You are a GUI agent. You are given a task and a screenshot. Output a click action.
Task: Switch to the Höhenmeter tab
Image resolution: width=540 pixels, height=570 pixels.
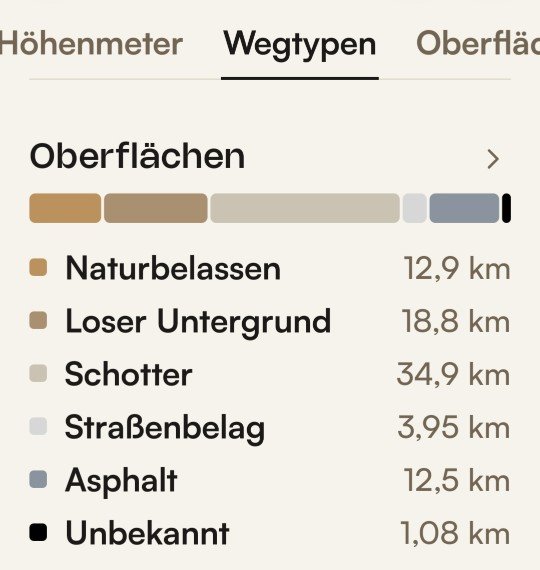(x=91, y=44)
